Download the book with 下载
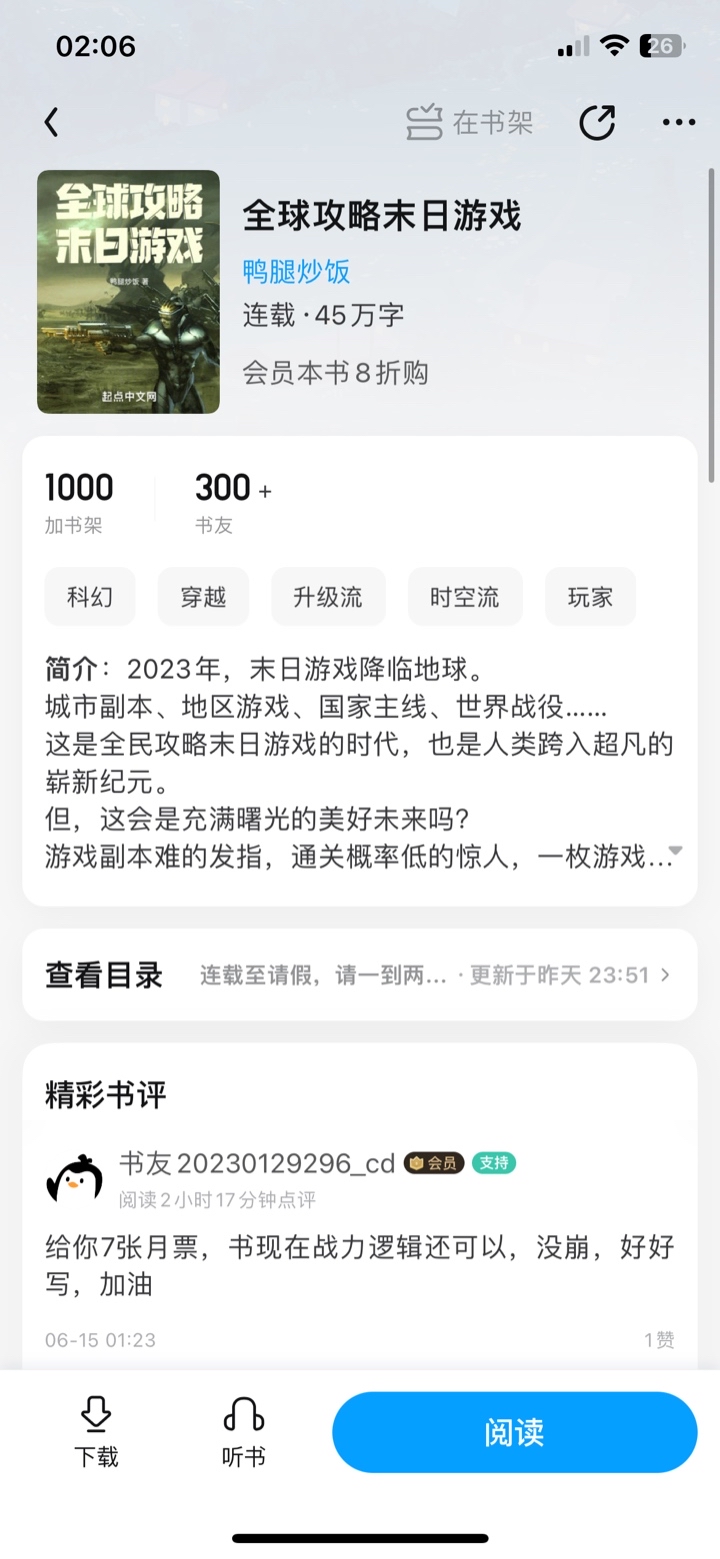 tap(96, 1432)
